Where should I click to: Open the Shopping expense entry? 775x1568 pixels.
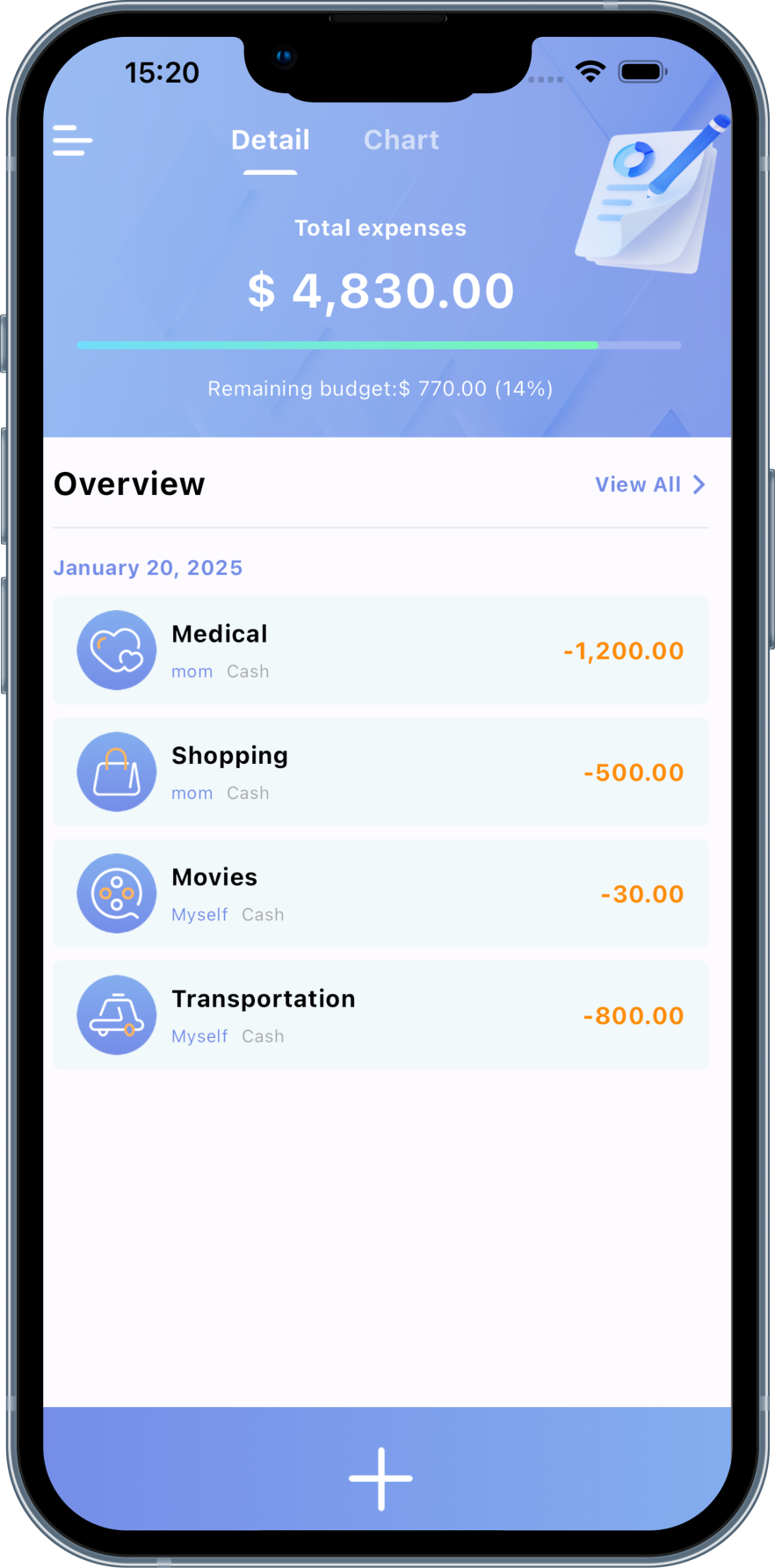tap(380, 772)
